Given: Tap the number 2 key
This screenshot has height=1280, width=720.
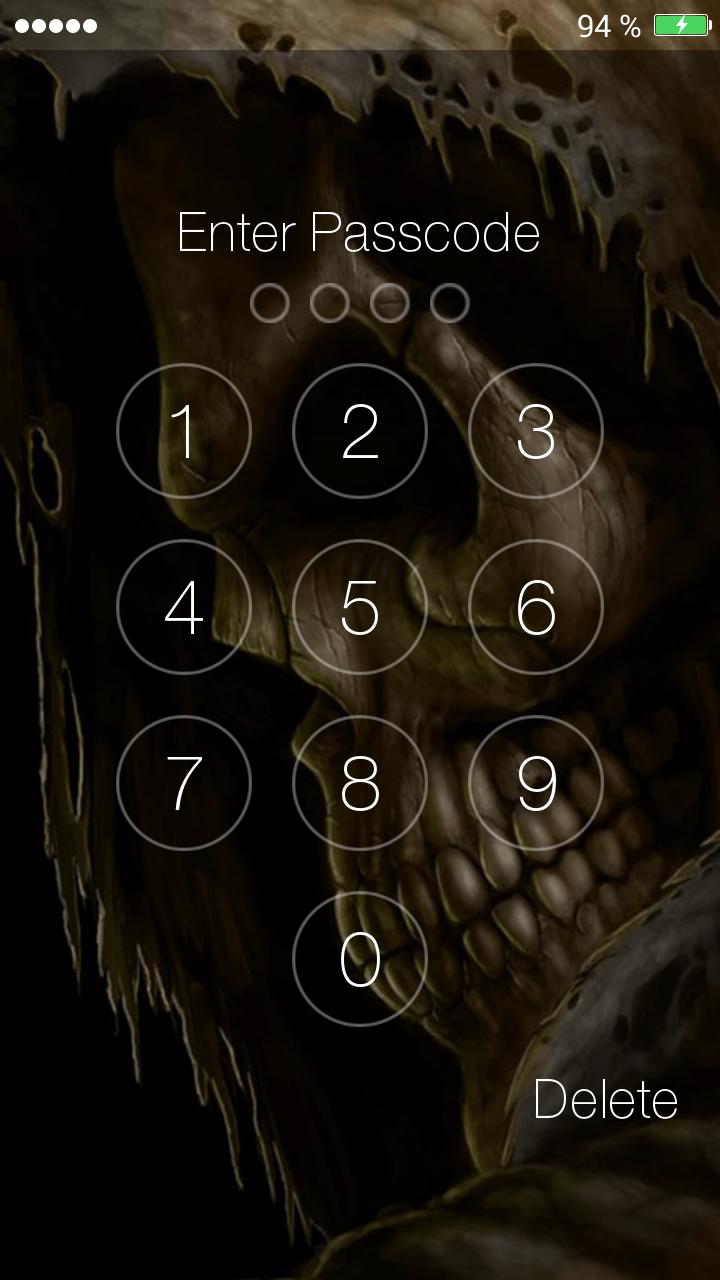Looking at the screenshot, I should 360,430.
